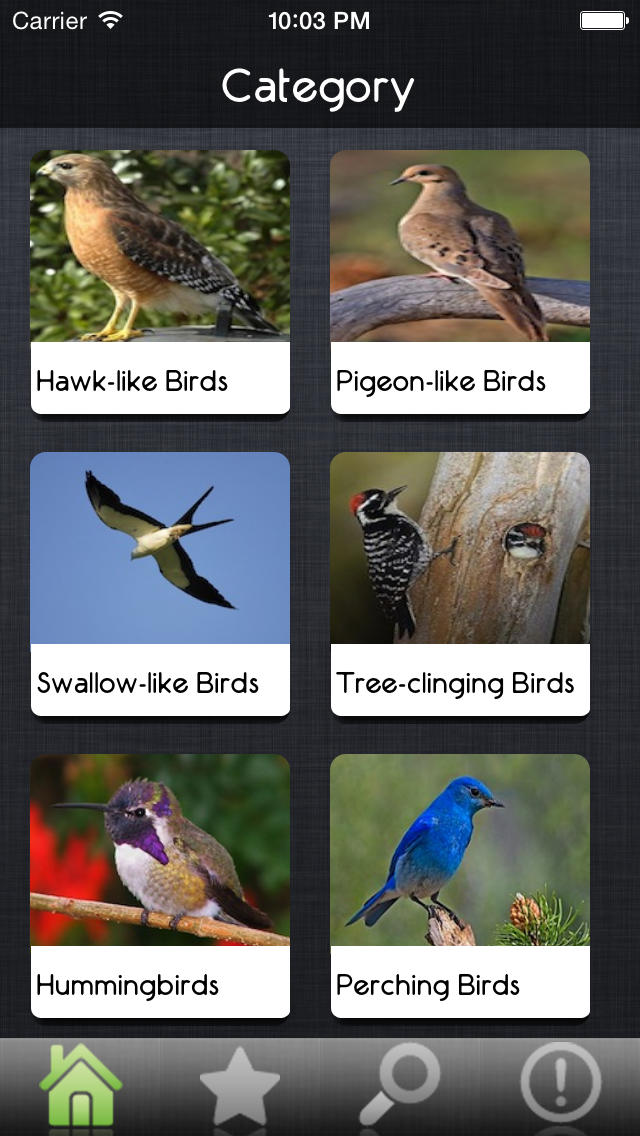Select the Swallow-like Birds card
Viewport: 640px width, 1136px height.
[x=160, y=583]
